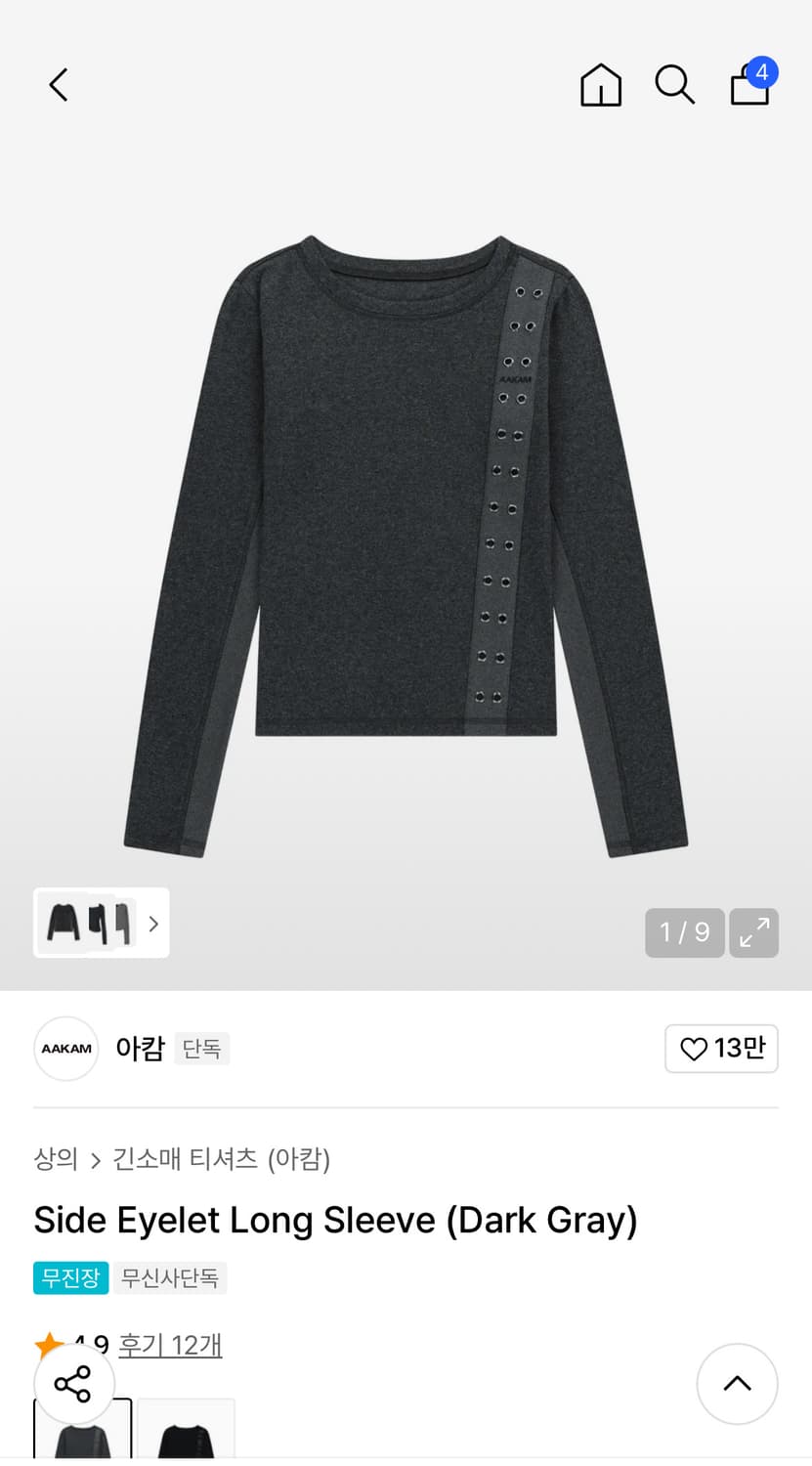Click the orange star rating icon
This screenshot has width=812, height=1466.
click(46, 1344)
